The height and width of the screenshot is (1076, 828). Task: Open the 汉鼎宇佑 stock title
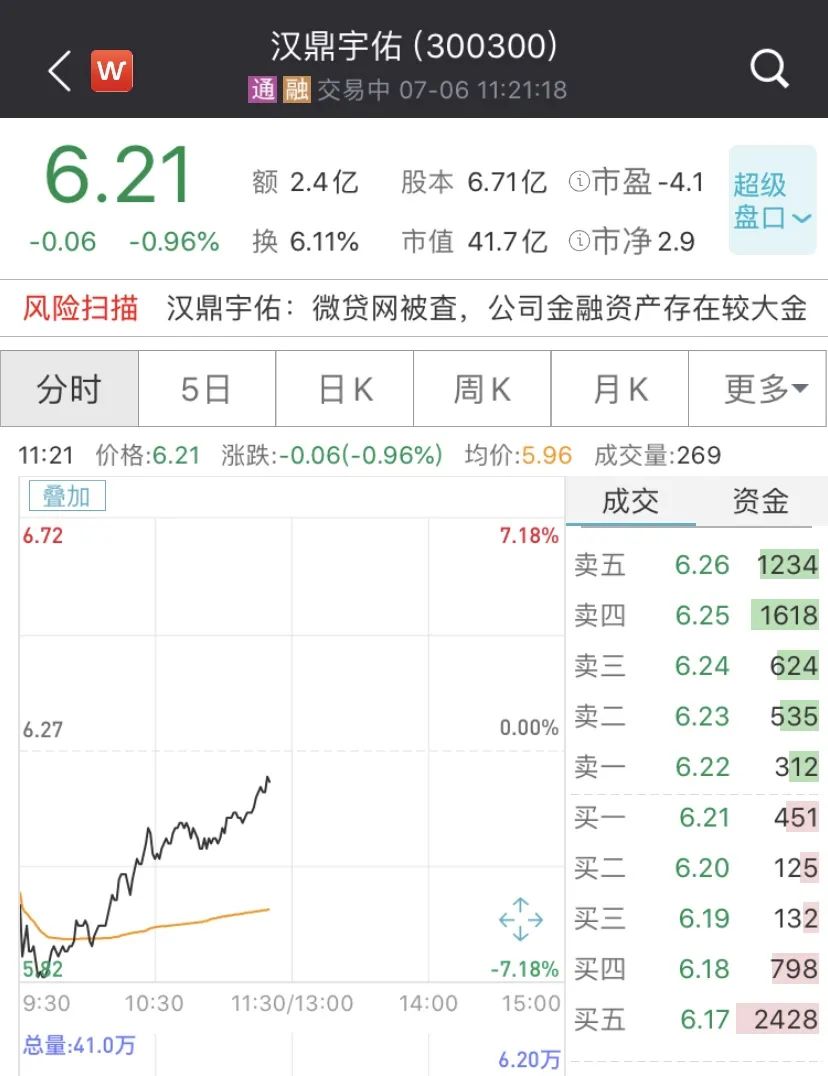[x=414, y=45]
